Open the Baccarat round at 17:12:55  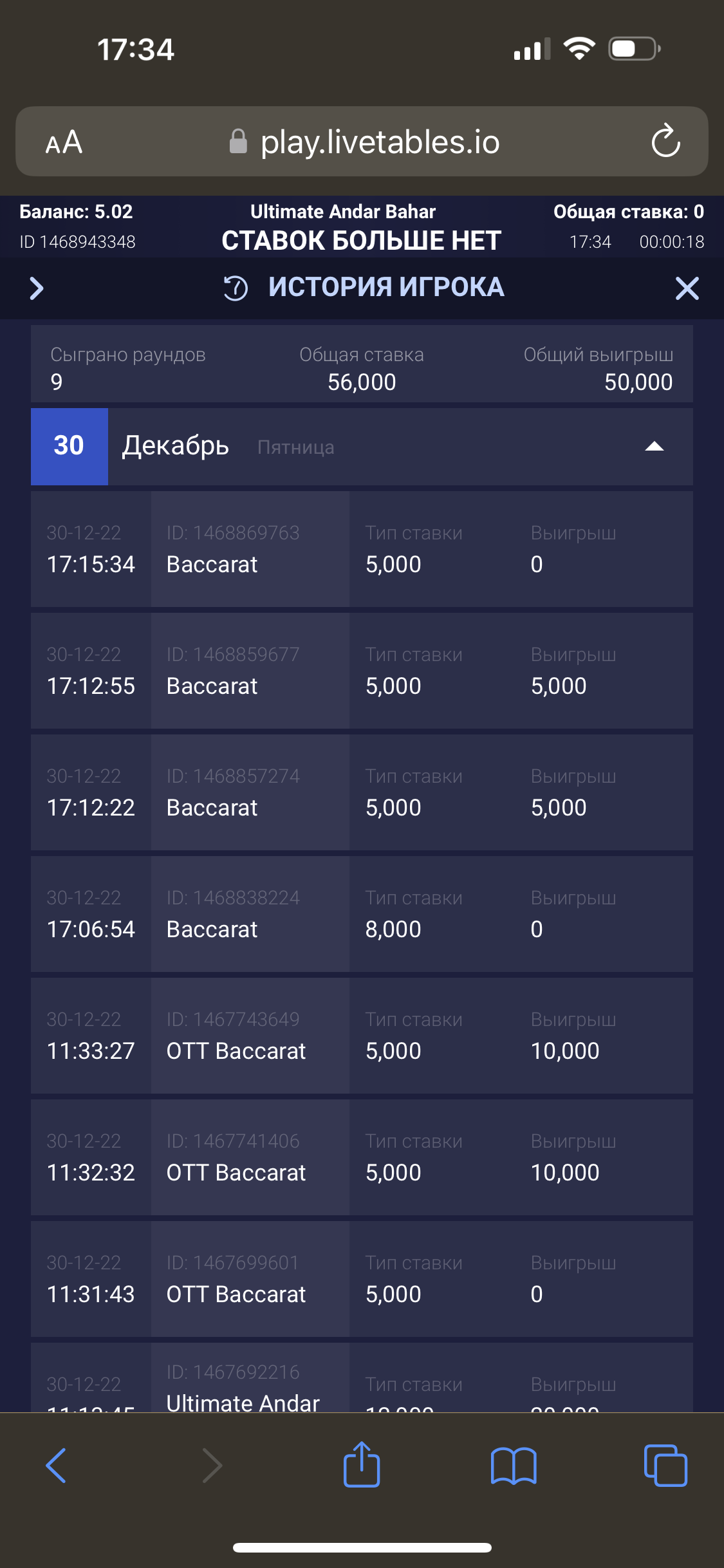[362, 671]
